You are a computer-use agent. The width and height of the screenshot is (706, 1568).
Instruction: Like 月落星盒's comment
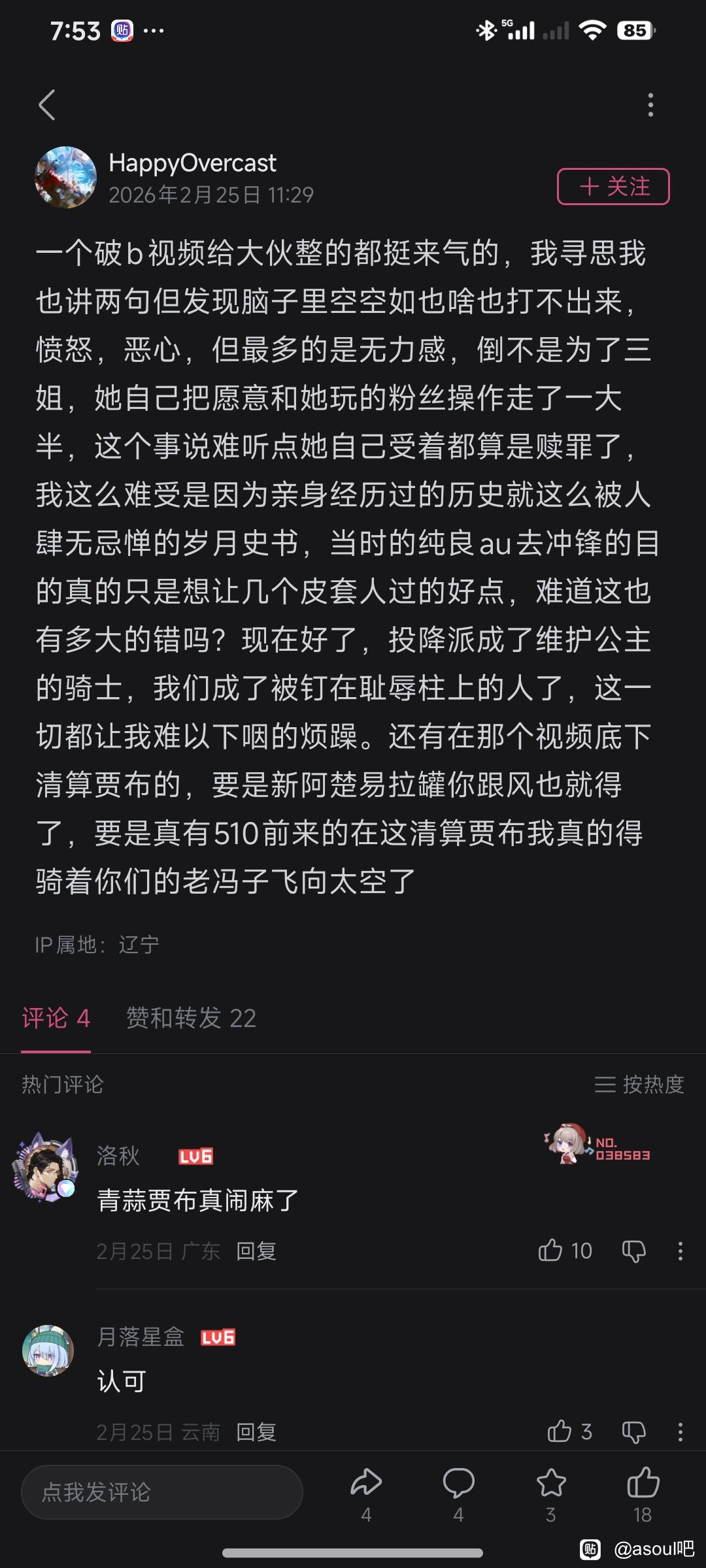click(x=560, y=1431)
